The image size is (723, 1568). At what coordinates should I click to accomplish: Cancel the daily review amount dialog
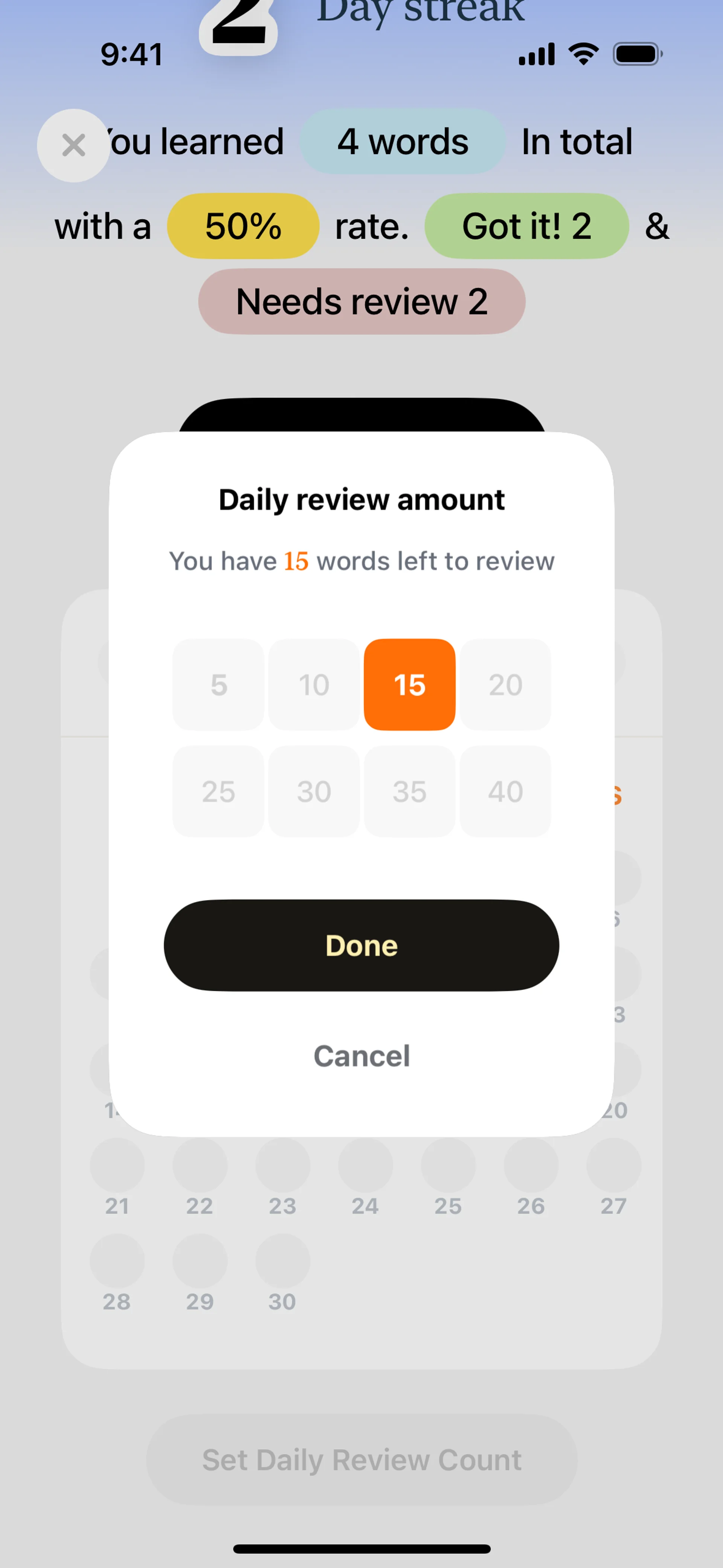tap(361, 1056)
